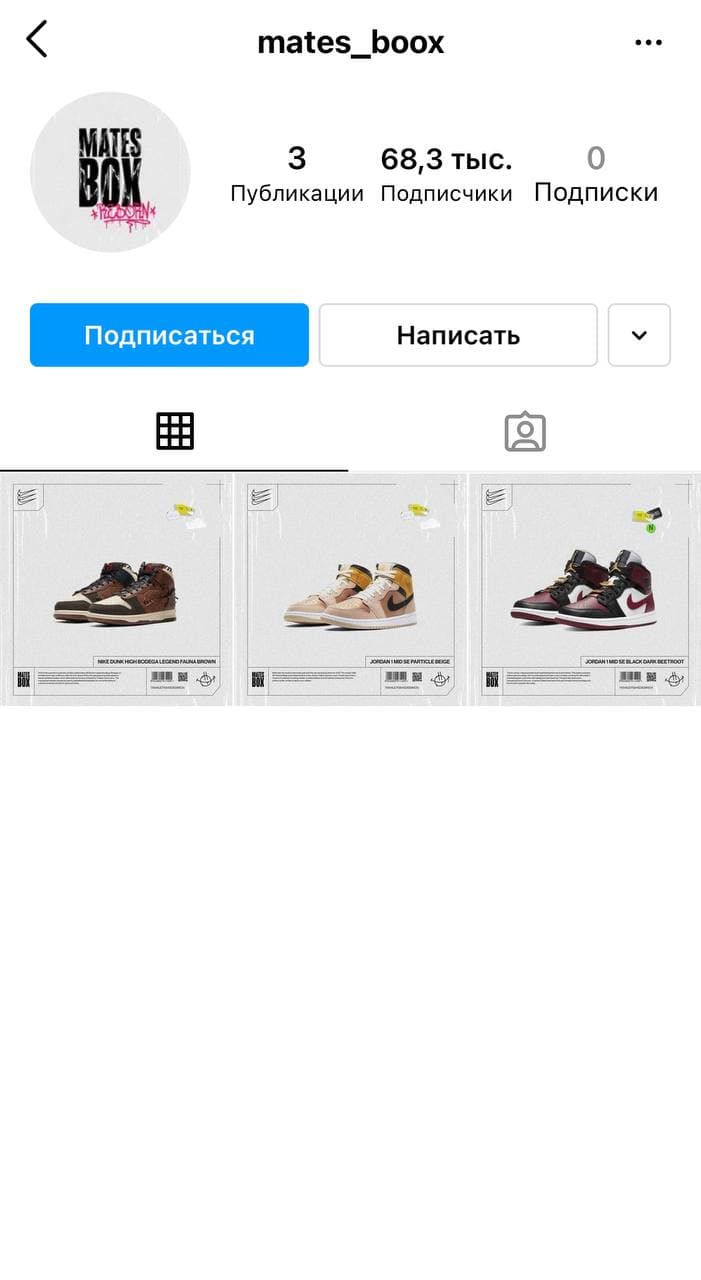
Task: Expand the suggested accounts chevron
Action: pyautogui.click(x=640, y=335)
